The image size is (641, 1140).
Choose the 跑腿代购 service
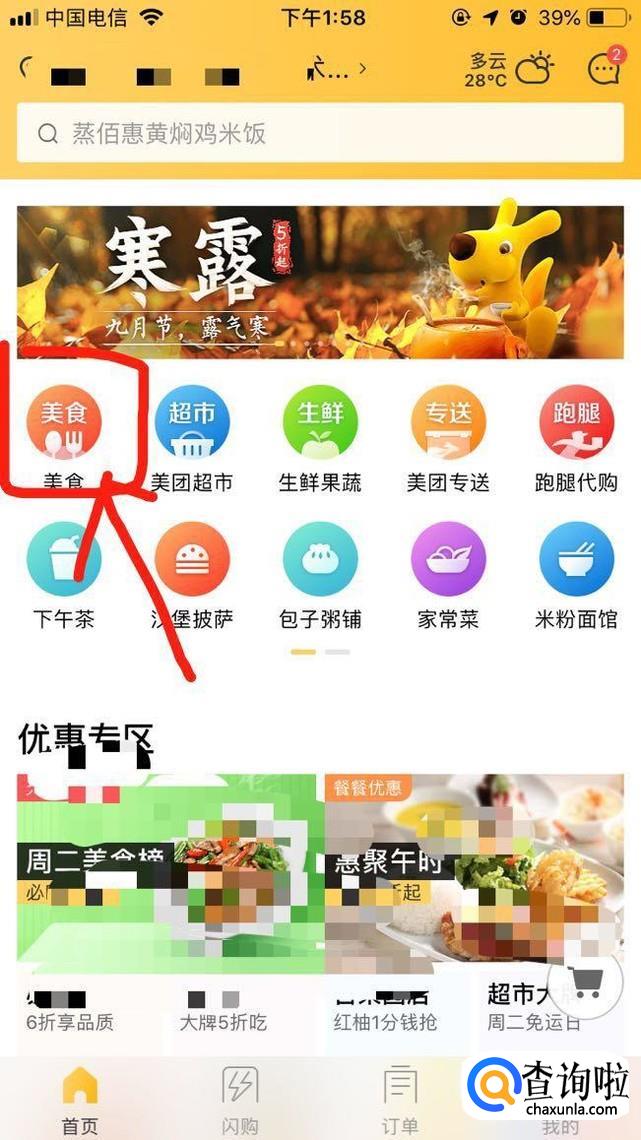pyautogui.click(x=576, y=432)
